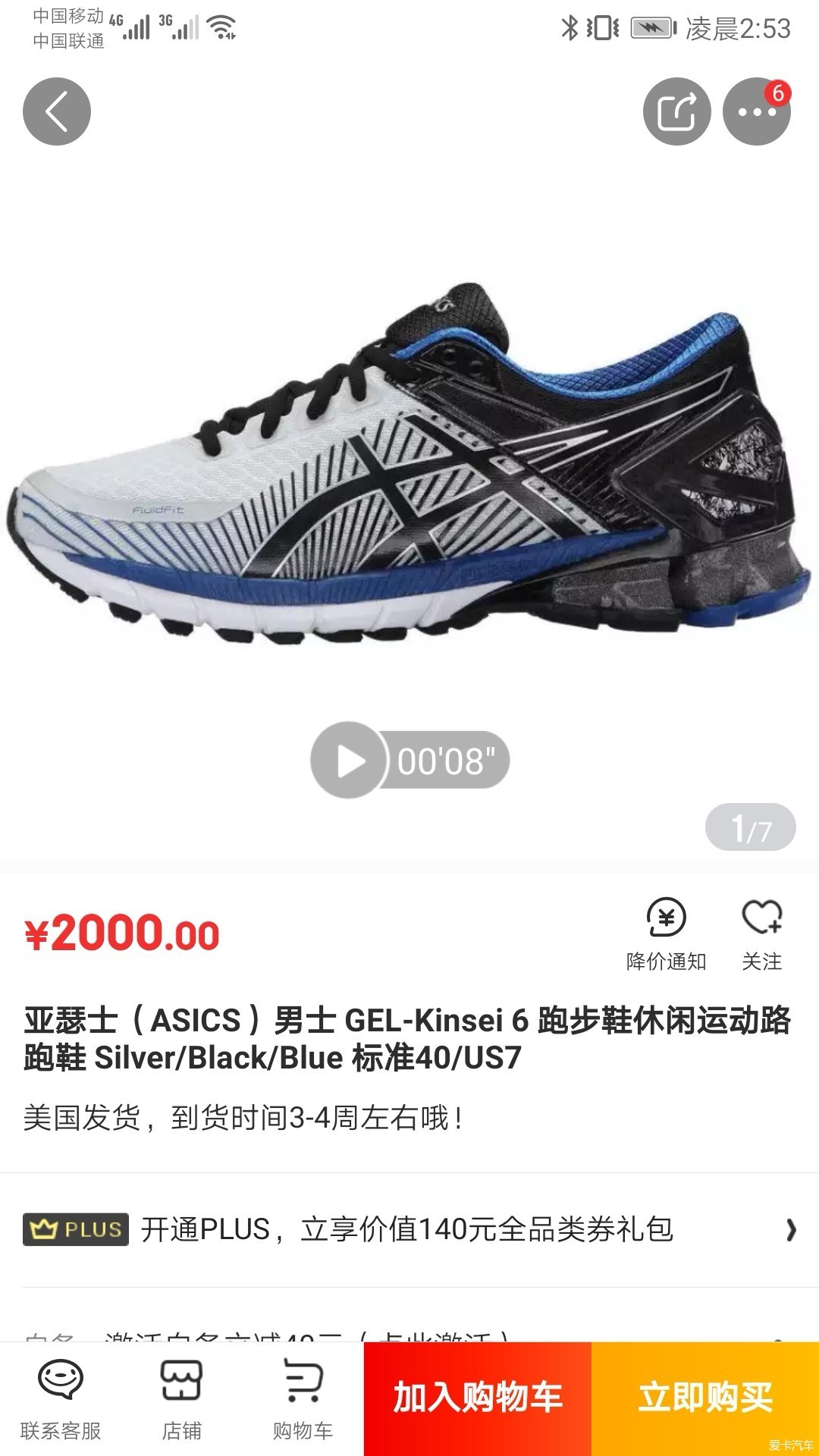819x1456 pixels.
Task: Play the 8-second product video
Action: point(349,760)
